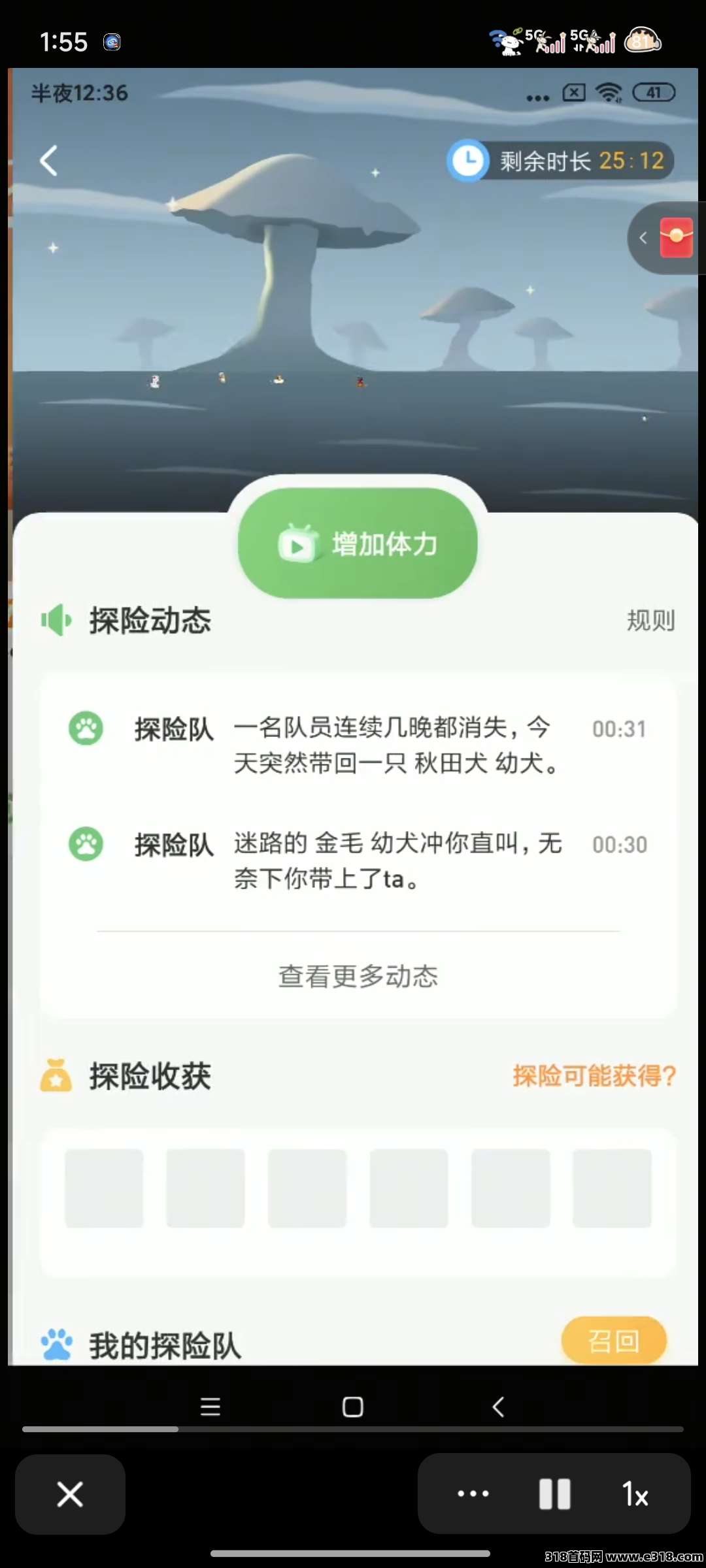Tap 增加体力 to boost stamina
This screenshot has height=1568, width=706.
358,544
